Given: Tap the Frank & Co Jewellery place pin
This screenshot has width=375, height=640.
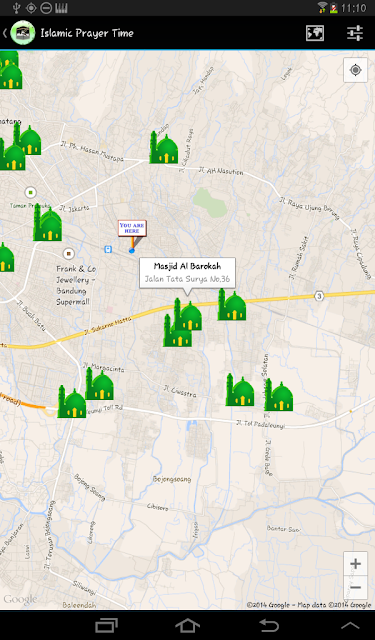Looking at the screenshot, I should point(69,254).
